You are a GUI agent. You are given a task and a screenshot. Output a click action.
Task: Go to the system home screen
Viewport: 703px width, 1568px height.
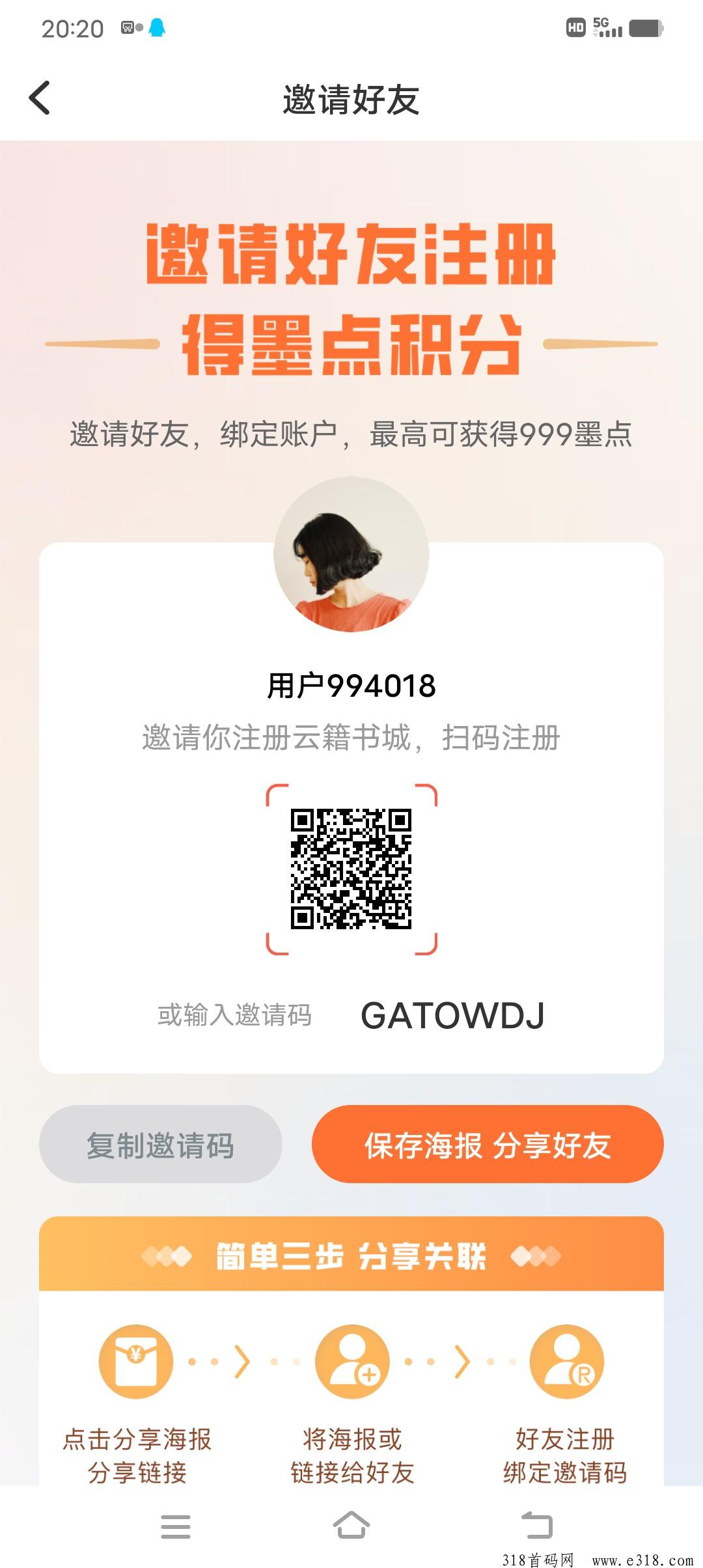coord(351,1526)
